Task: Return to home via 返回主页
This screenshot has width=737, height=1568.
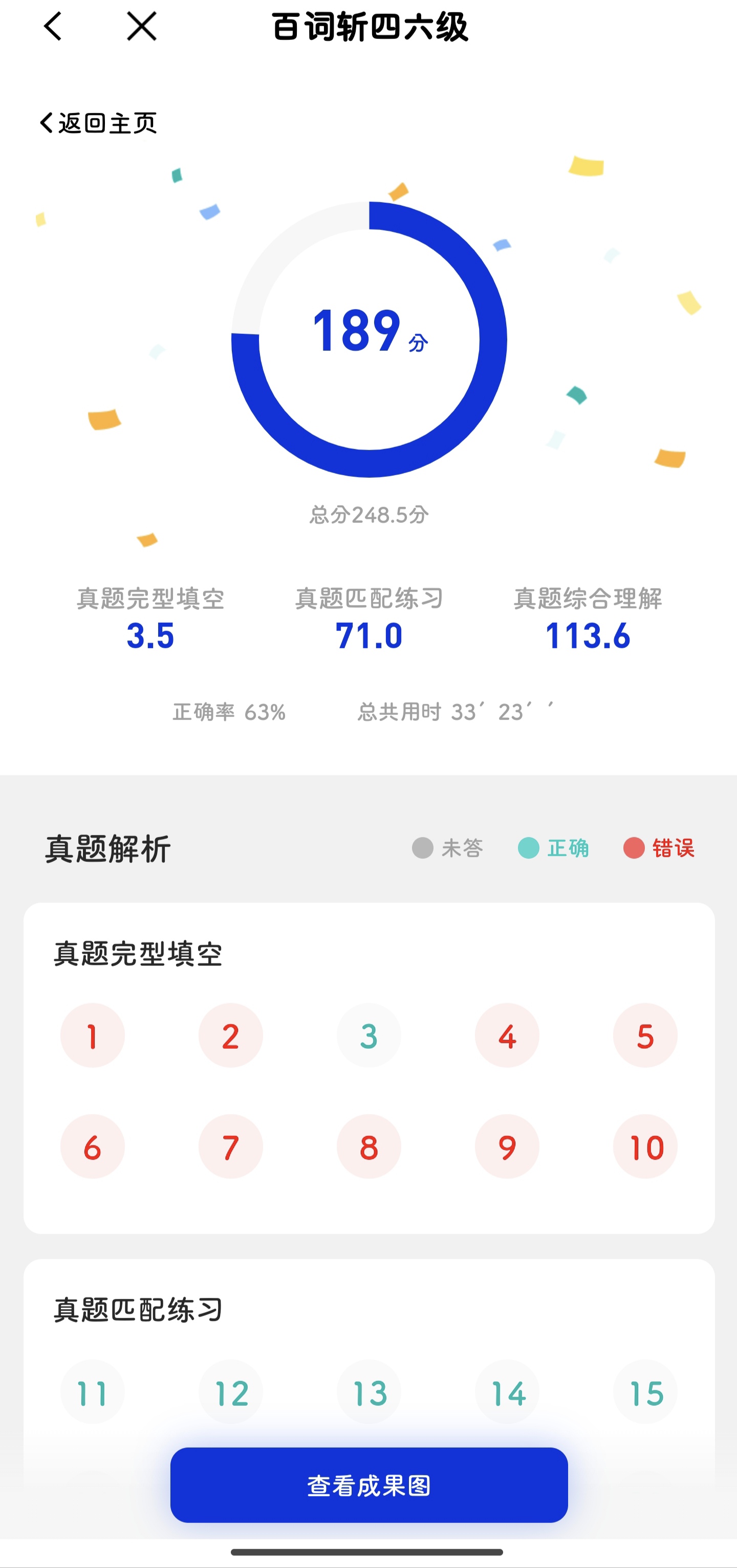Action: coord(99,123)
